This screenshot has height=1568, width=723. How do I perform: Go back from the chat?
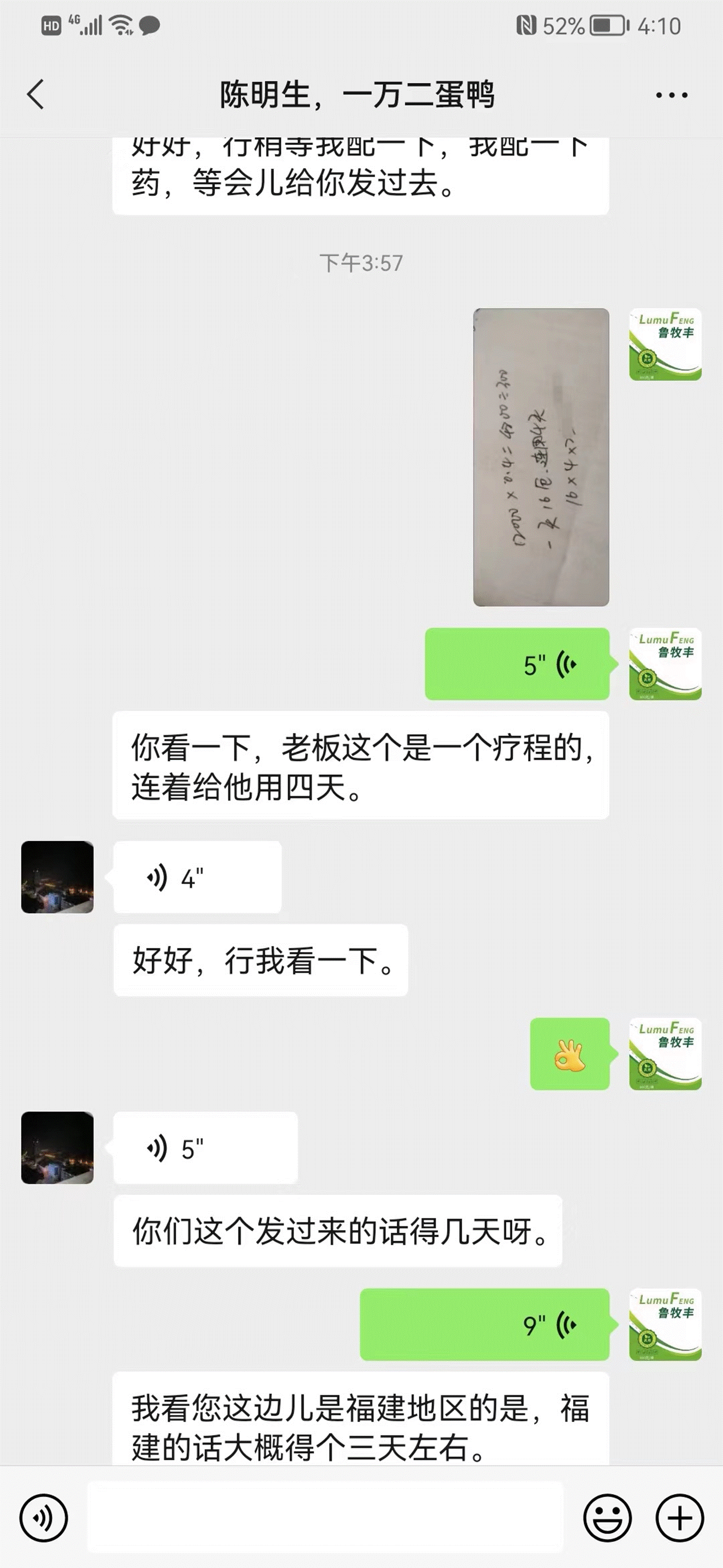pyautogui.click(x=36, y=94)
